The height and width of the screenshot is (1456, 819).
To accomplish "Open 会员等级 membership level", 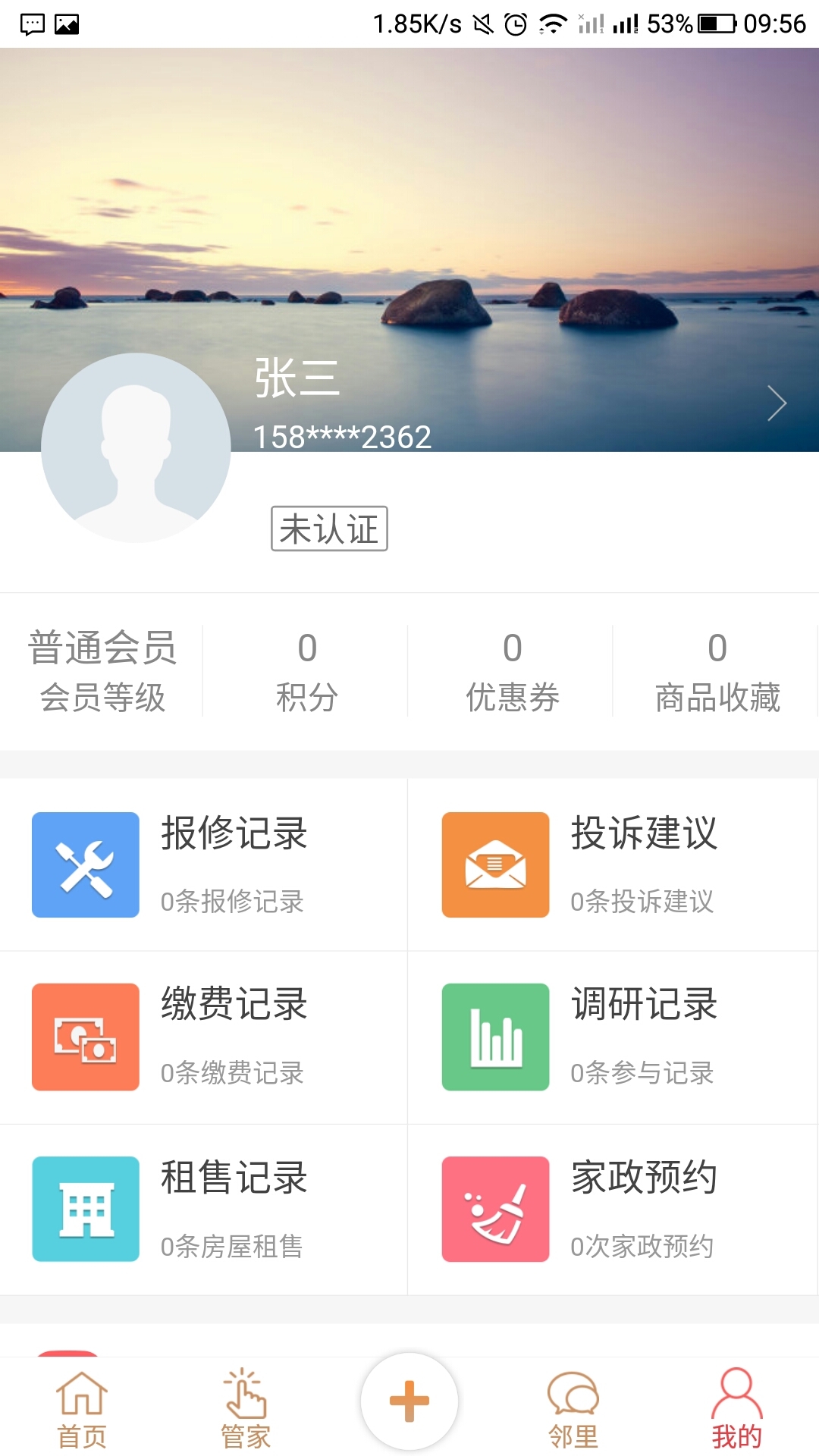I will pyautogui.click(x=102, y=671).
